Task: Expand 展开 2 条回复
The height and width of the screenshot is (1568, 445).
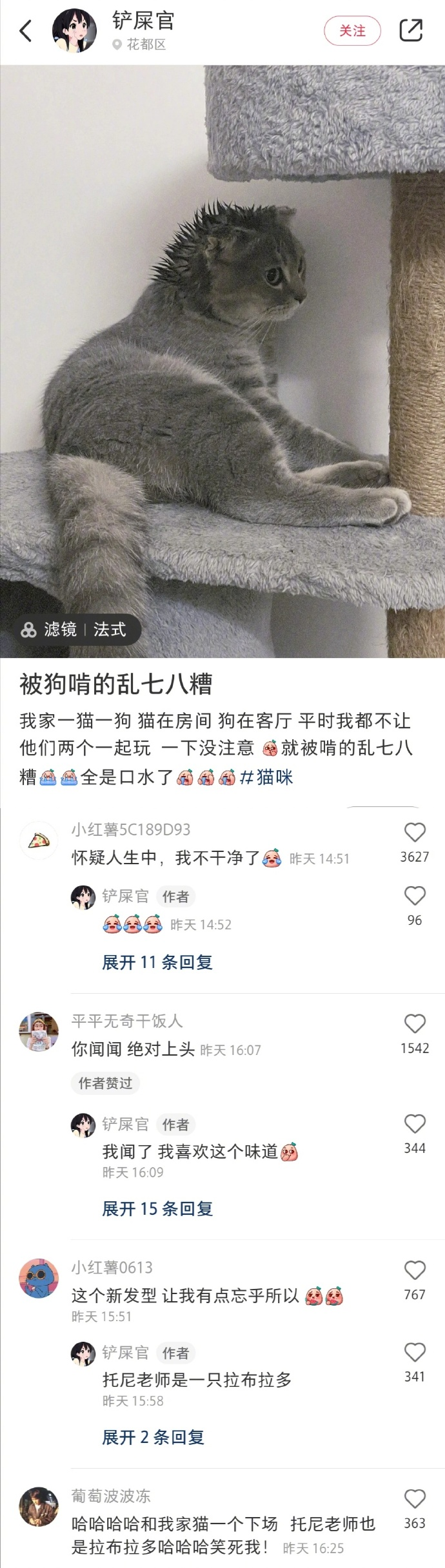Action: [x=153, y=1437]
